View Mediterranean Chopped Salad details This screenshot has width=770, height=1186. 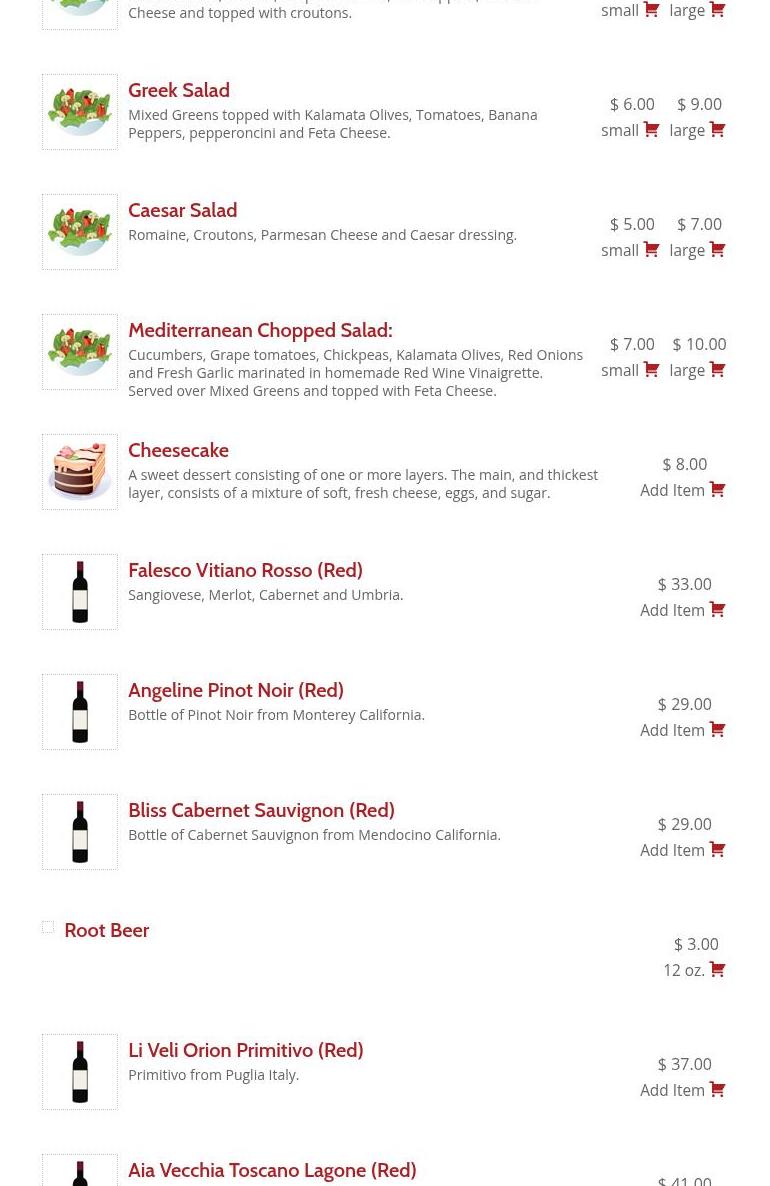point(260,330)
